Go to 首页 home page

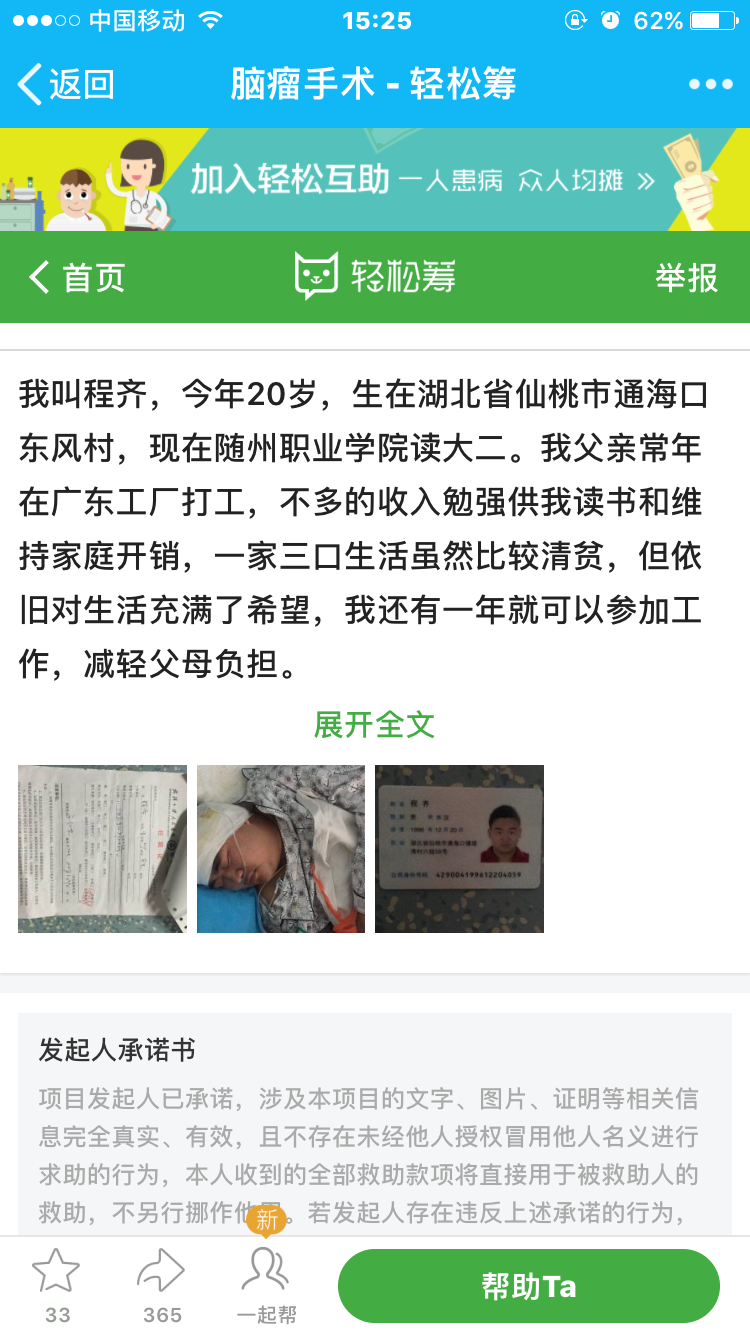[78, 277]
